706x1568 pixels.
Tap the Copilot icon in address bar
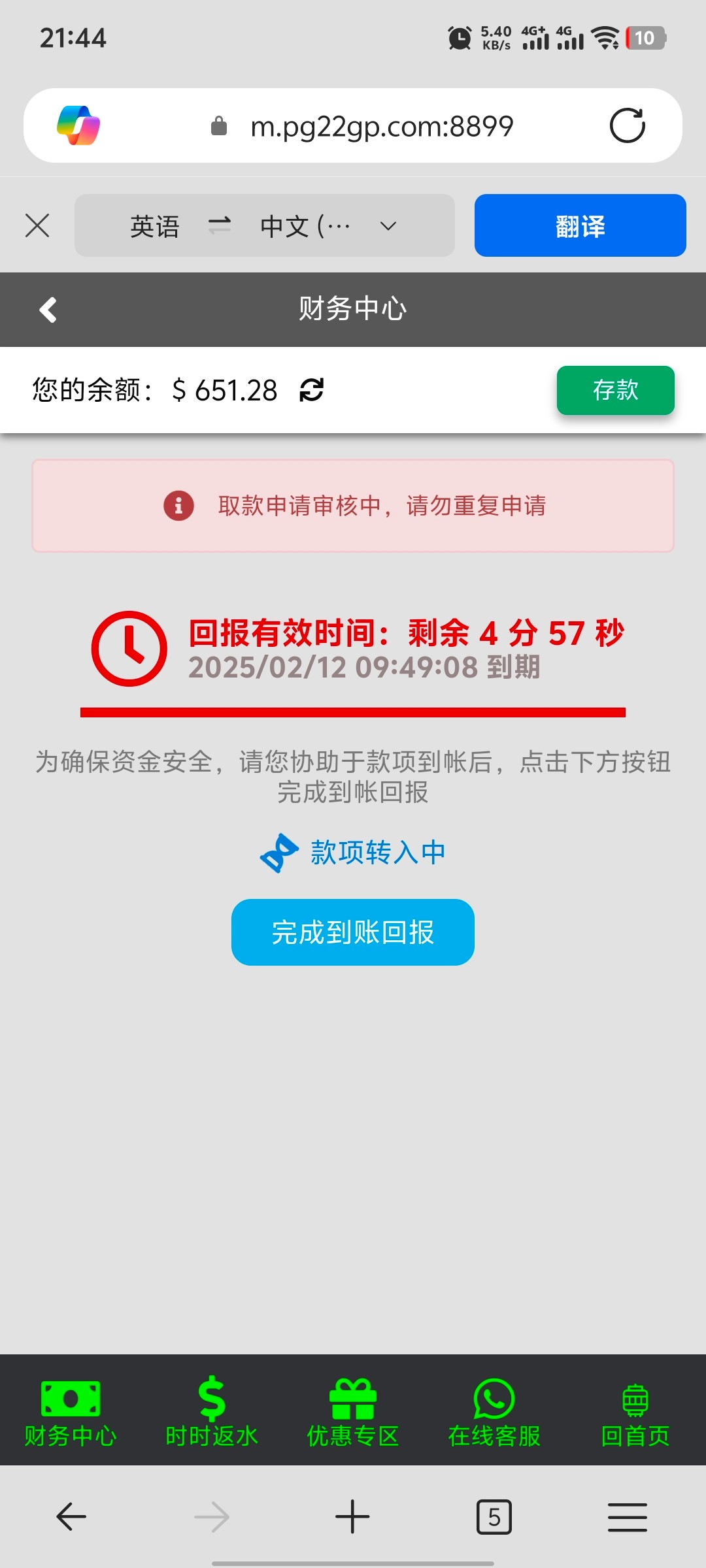pyautogui.click(x=78, y=125)
